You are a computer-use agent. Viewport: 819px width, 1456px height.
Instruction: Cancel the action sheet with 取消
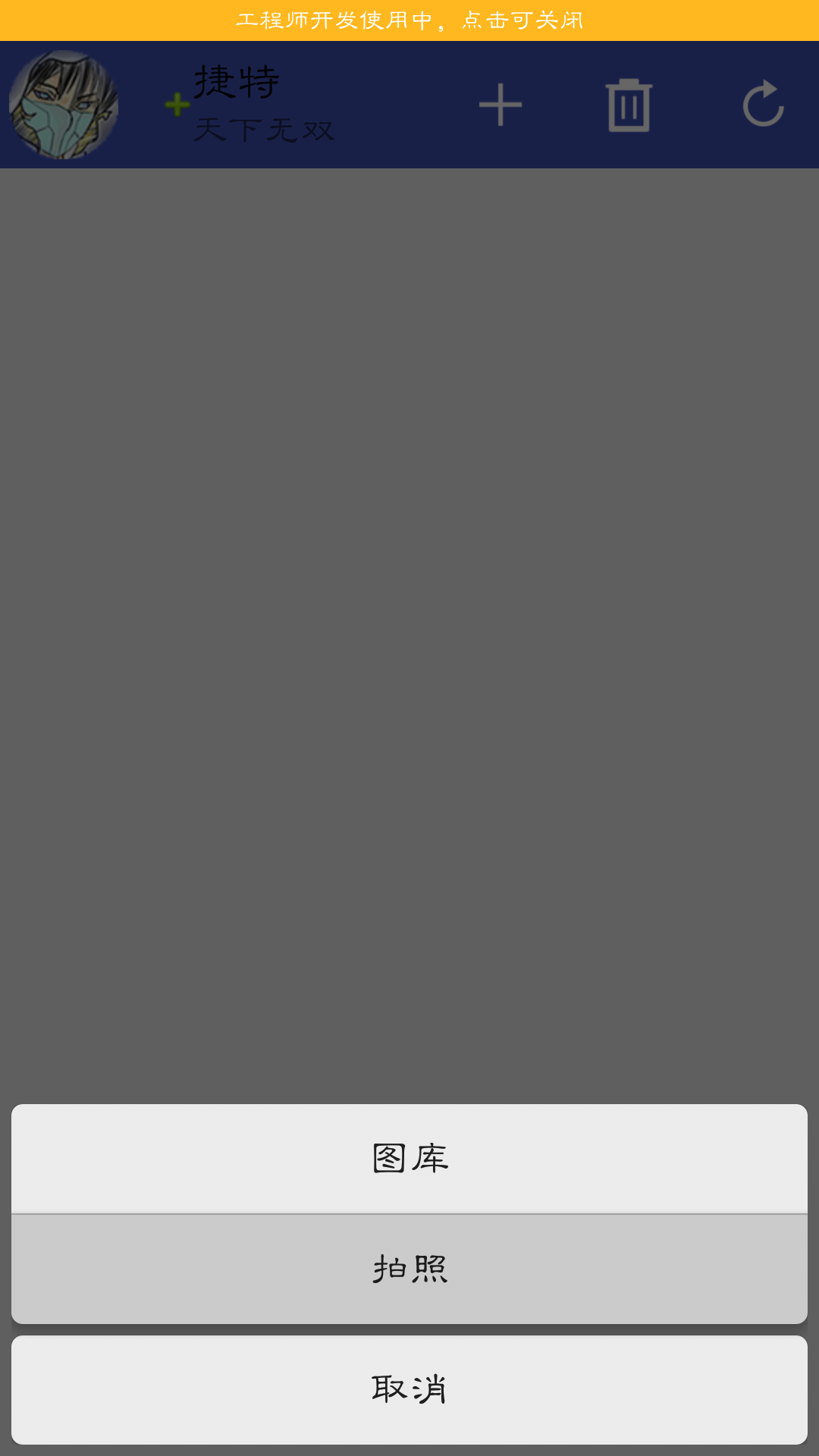click(x=409, y=1390)
